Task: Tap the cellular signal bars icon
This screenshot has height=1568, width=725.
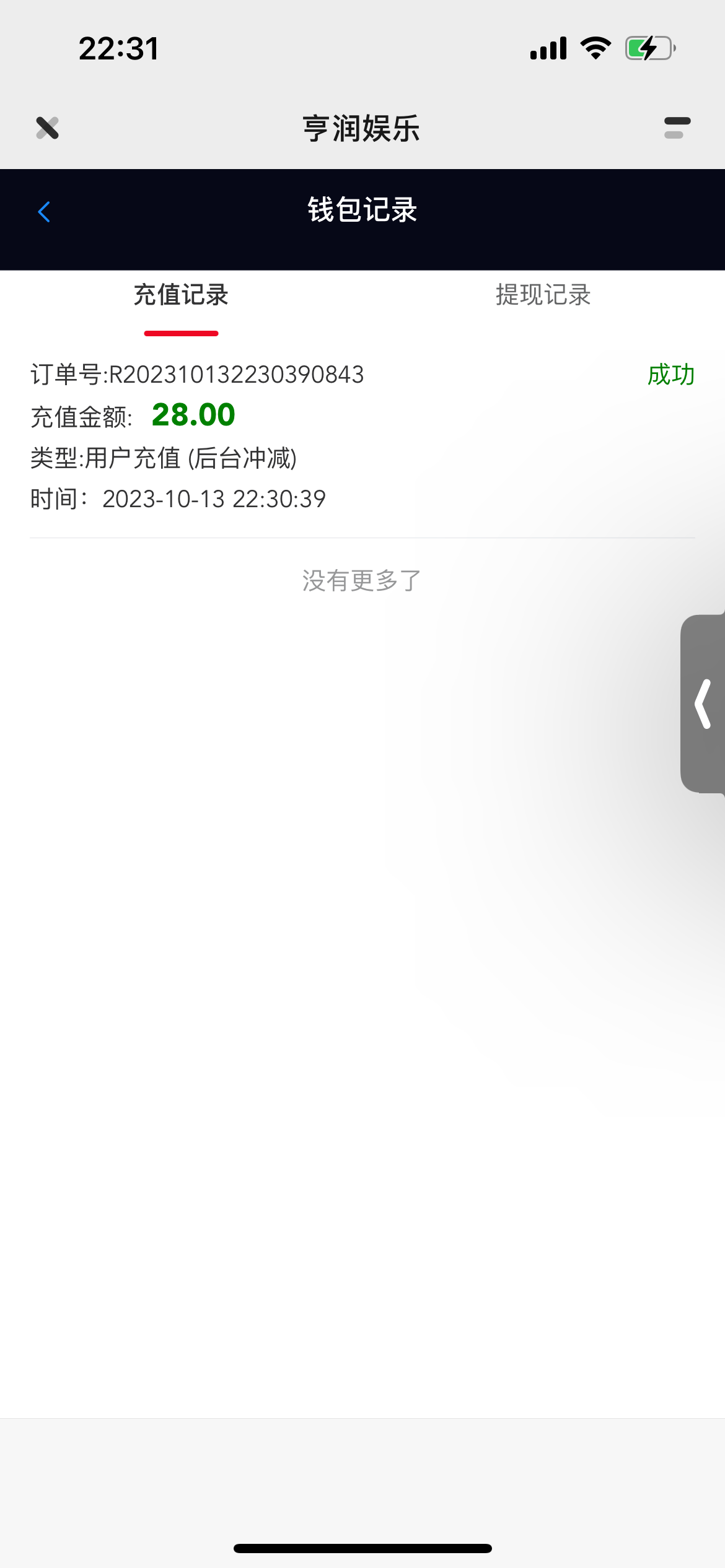Action: tap(550, 47)
